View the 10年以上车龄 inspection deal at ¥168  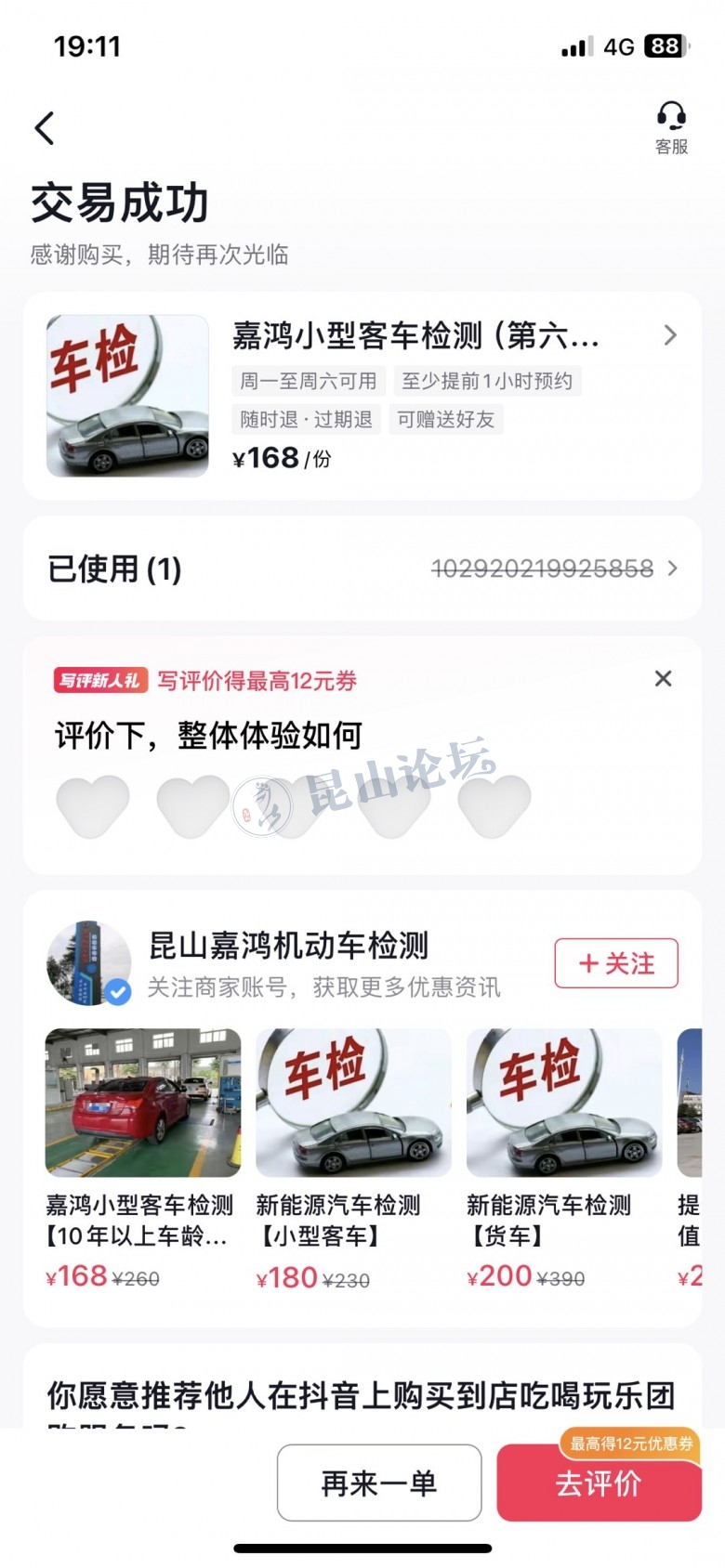click(x=142, y=1157)
